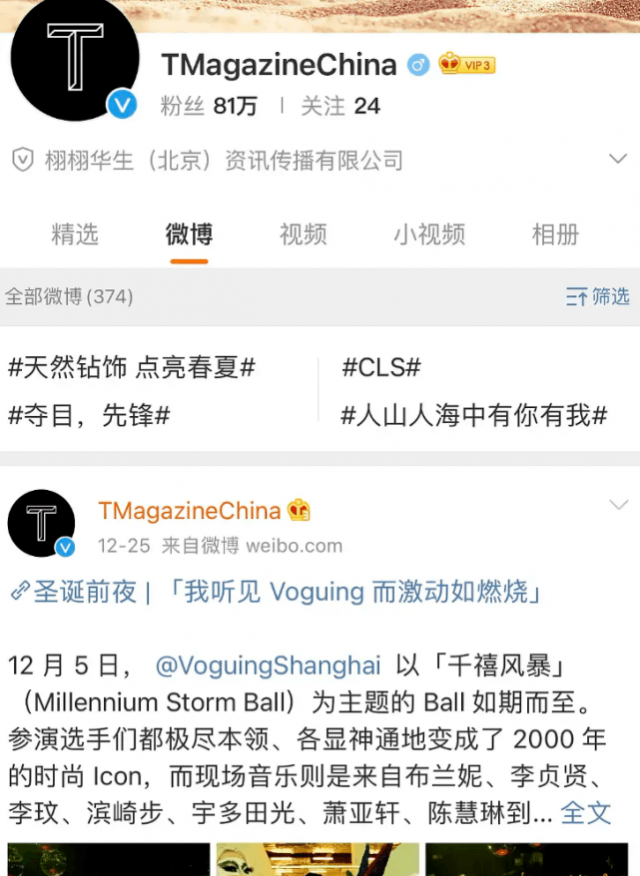Open hashtag #天然钻饰 点亮春夏#

(x=131, y=367)
